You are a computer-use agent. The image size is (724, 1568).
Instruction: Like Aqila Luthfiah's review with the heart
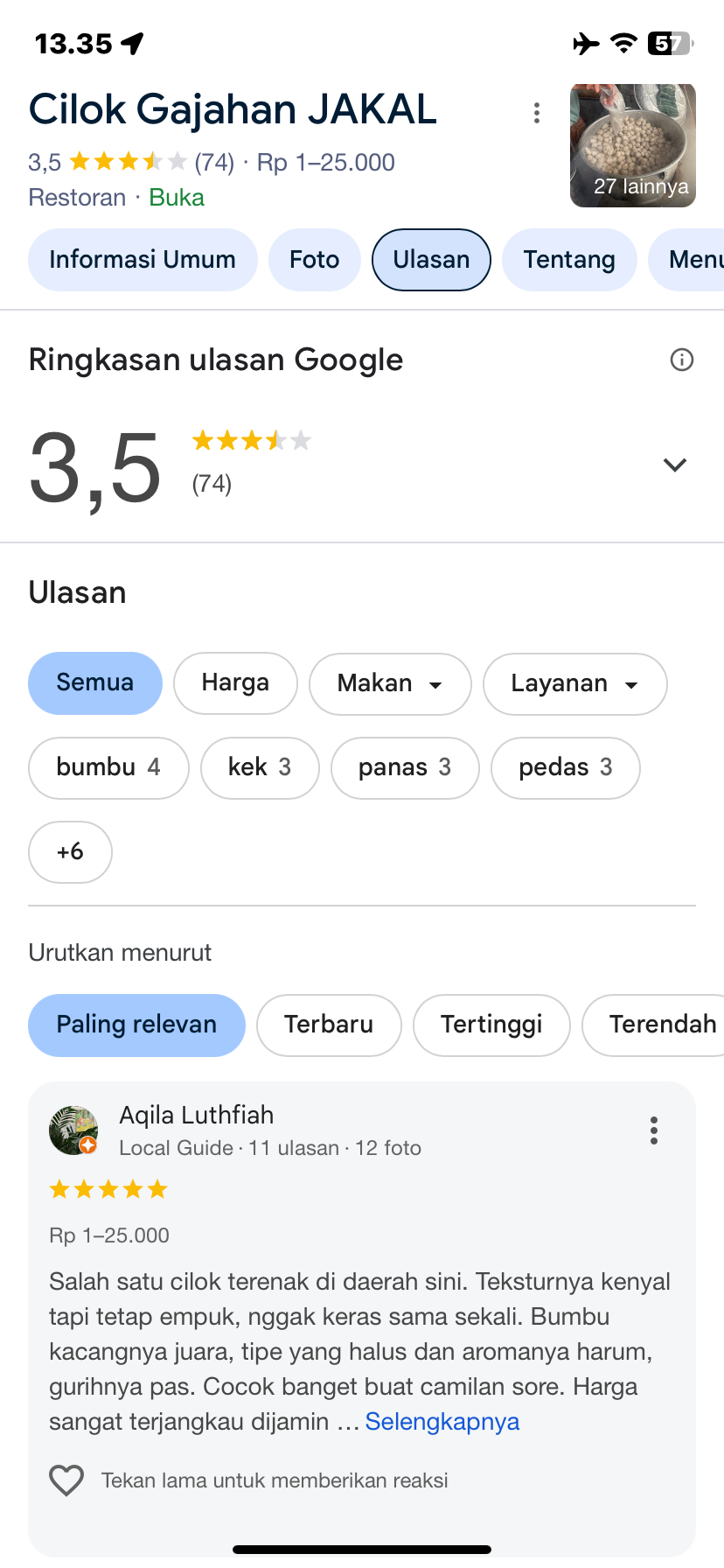66,1480
